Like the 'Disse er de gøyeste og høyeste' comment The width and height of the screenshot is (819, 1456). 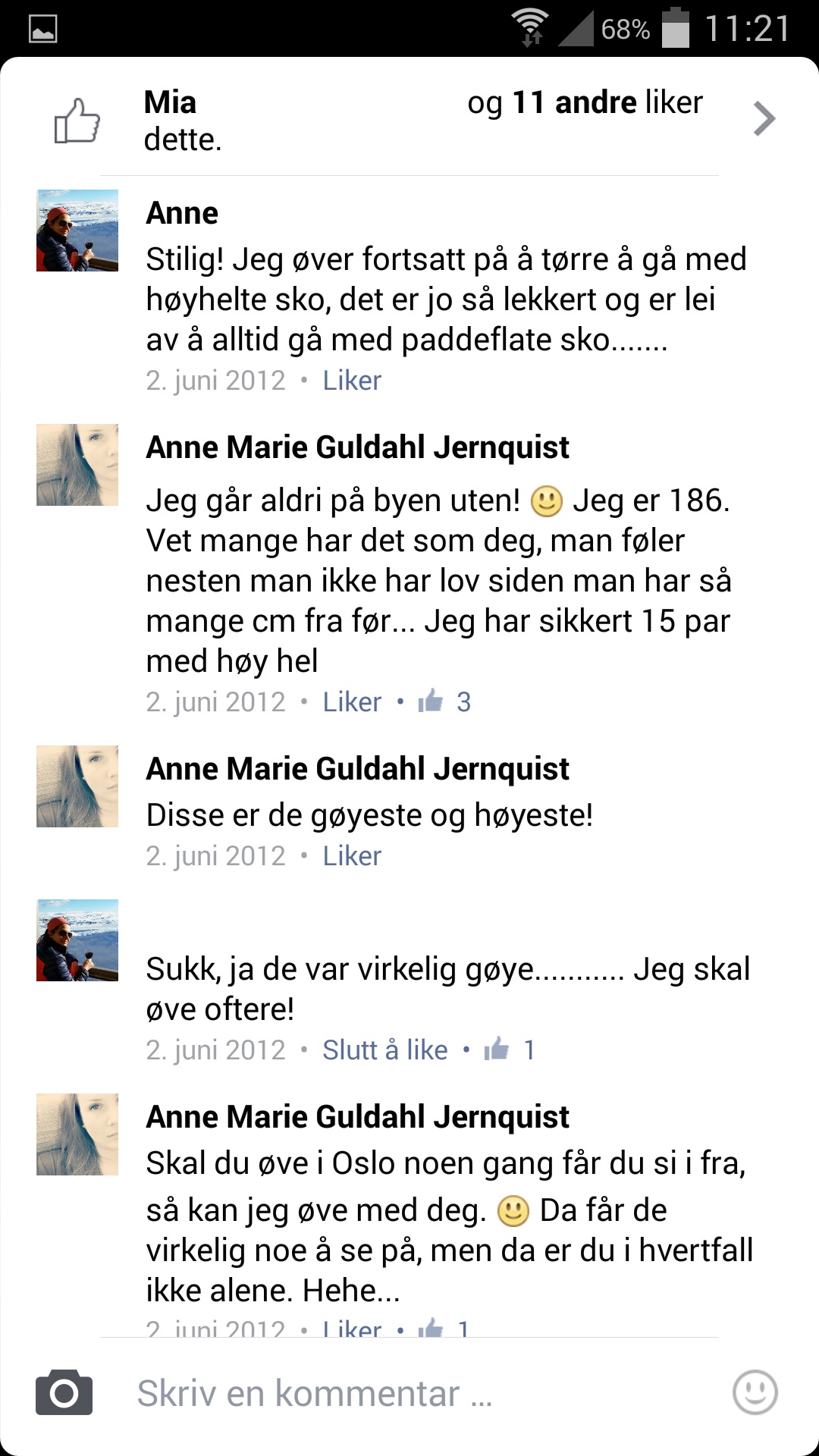click(352, 856)
